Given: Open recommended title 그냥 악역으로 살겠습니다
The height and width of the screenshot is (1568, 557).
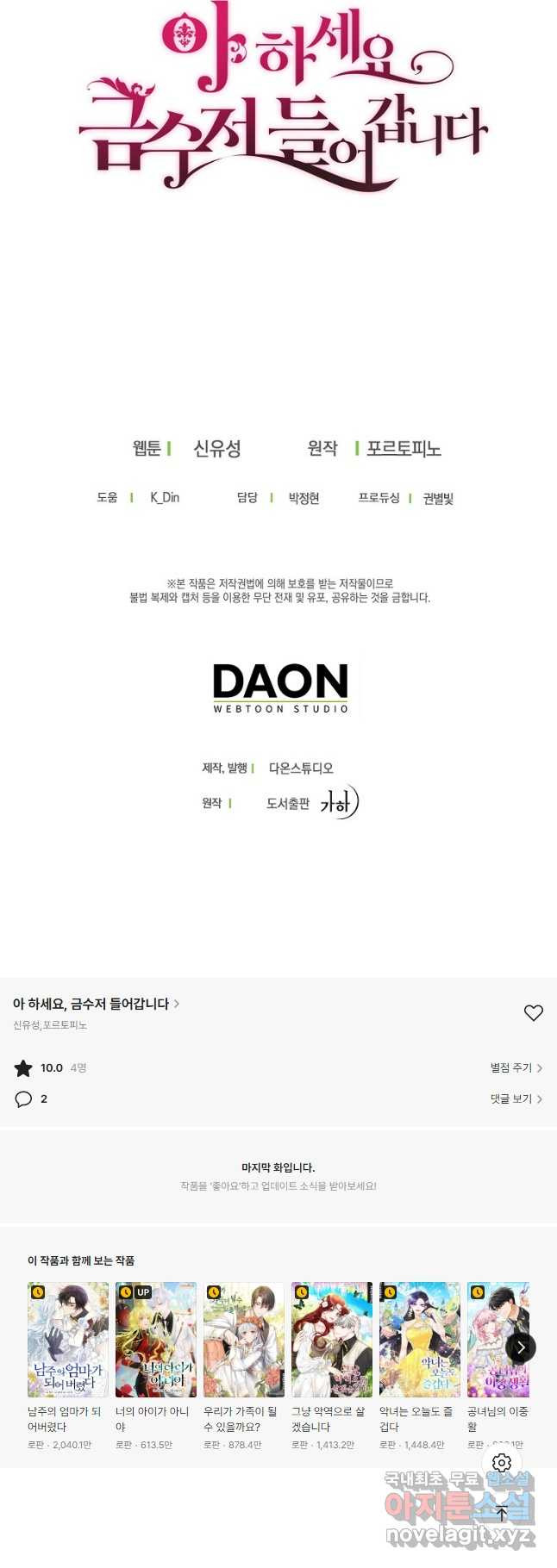Looking at the screenshot, I should [332, 1340].
